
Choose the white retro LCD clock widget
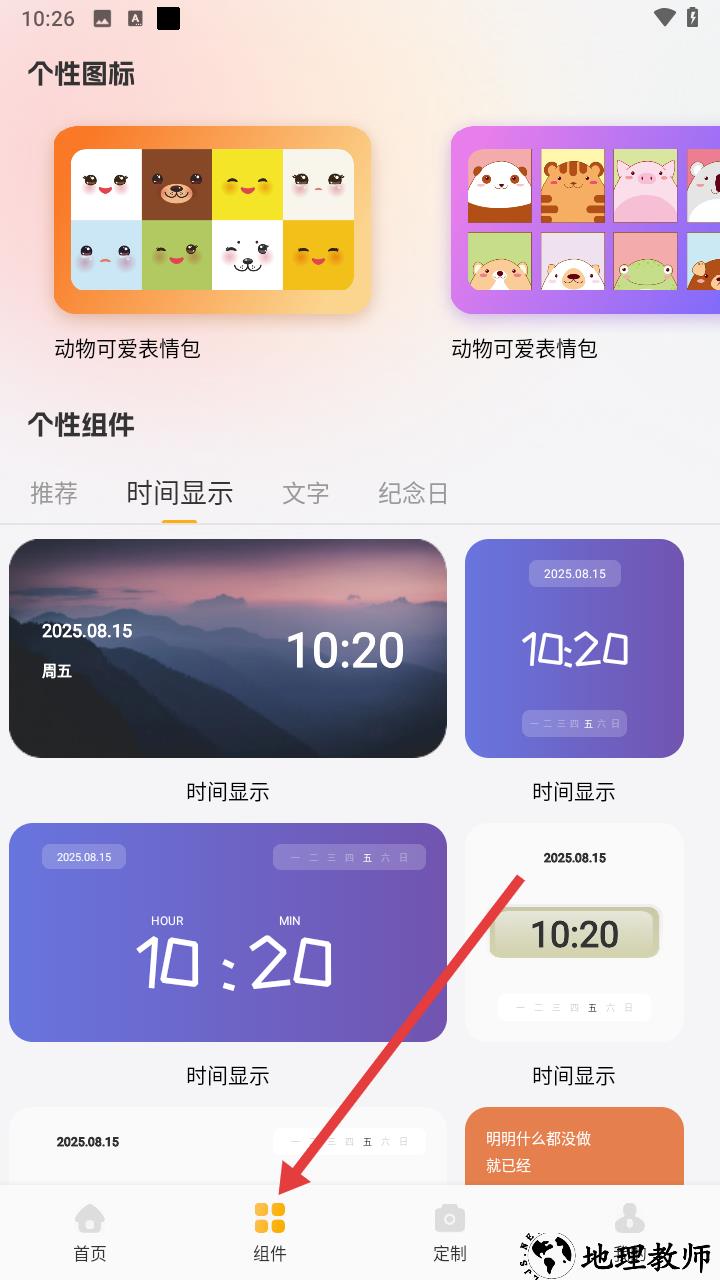[574, 932]
